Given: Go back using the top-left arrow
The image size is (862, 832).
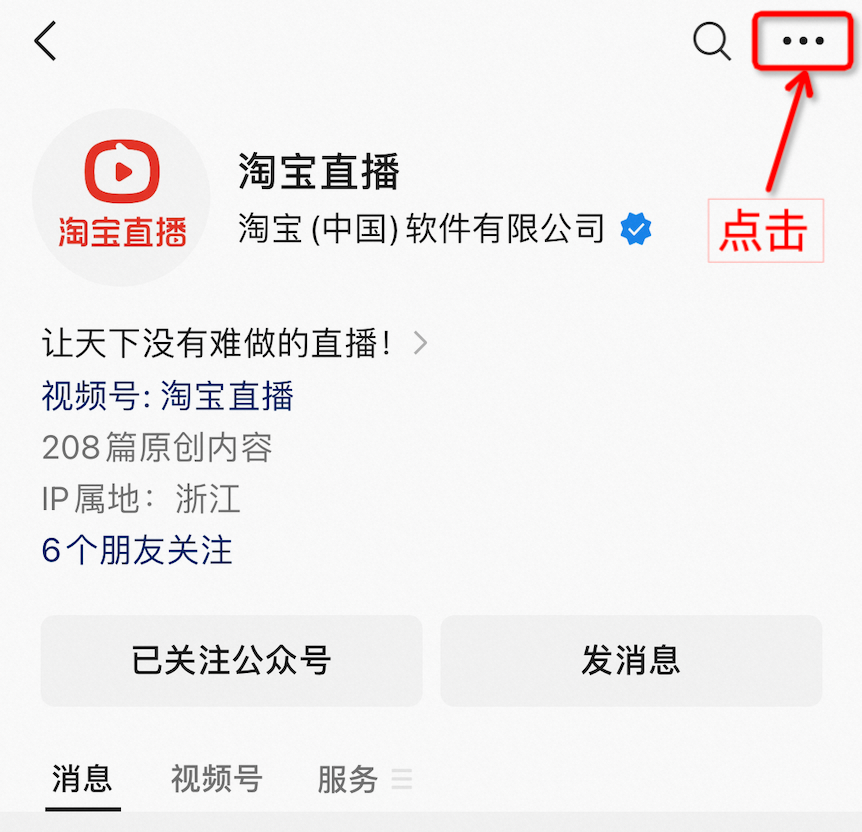Looking at the screenshot, I should (x=45, y=42).
